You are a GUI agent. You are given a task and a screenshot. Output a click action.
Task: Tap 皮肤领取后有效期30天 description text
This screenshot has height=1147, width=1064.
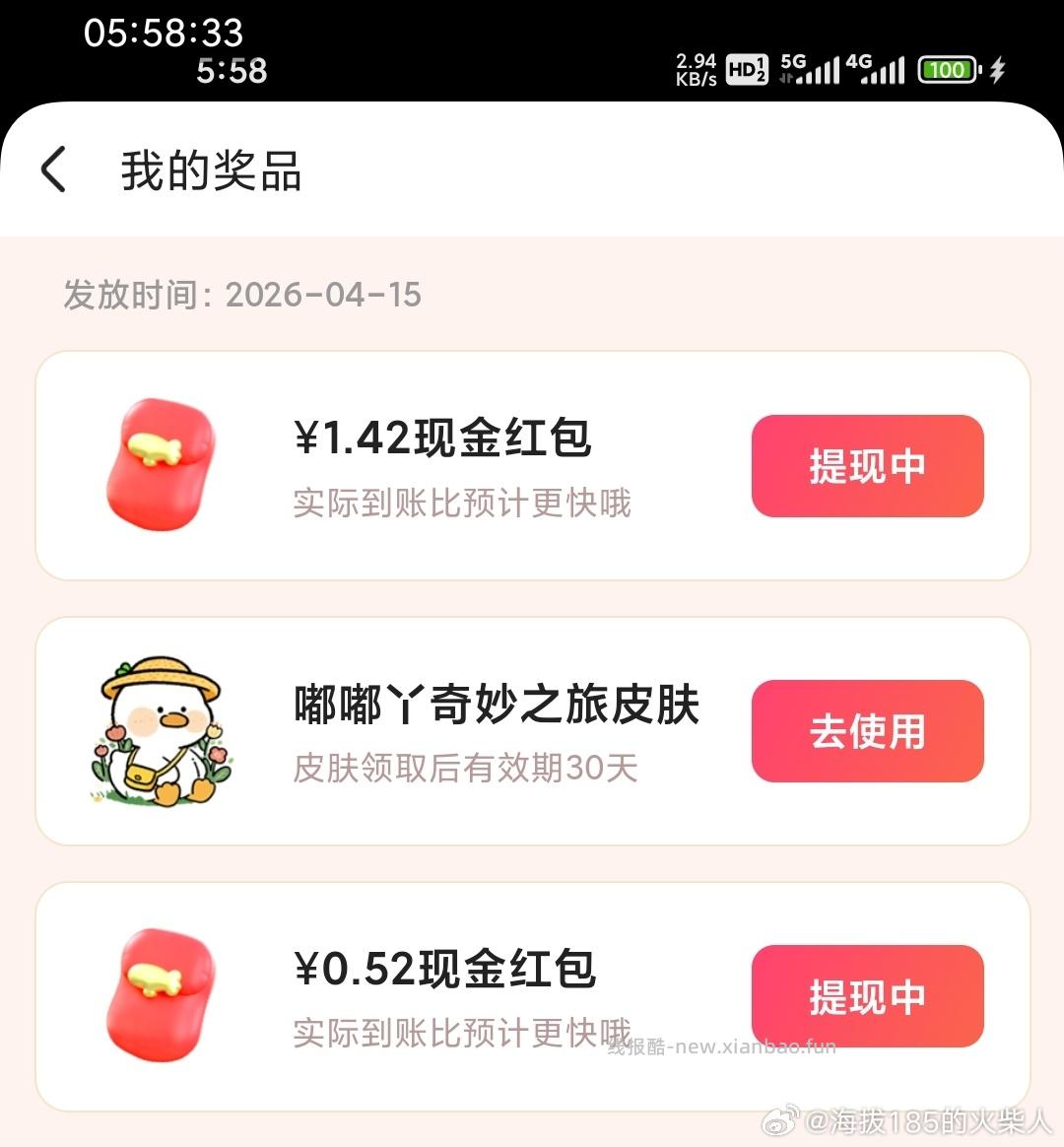[465, 770]
